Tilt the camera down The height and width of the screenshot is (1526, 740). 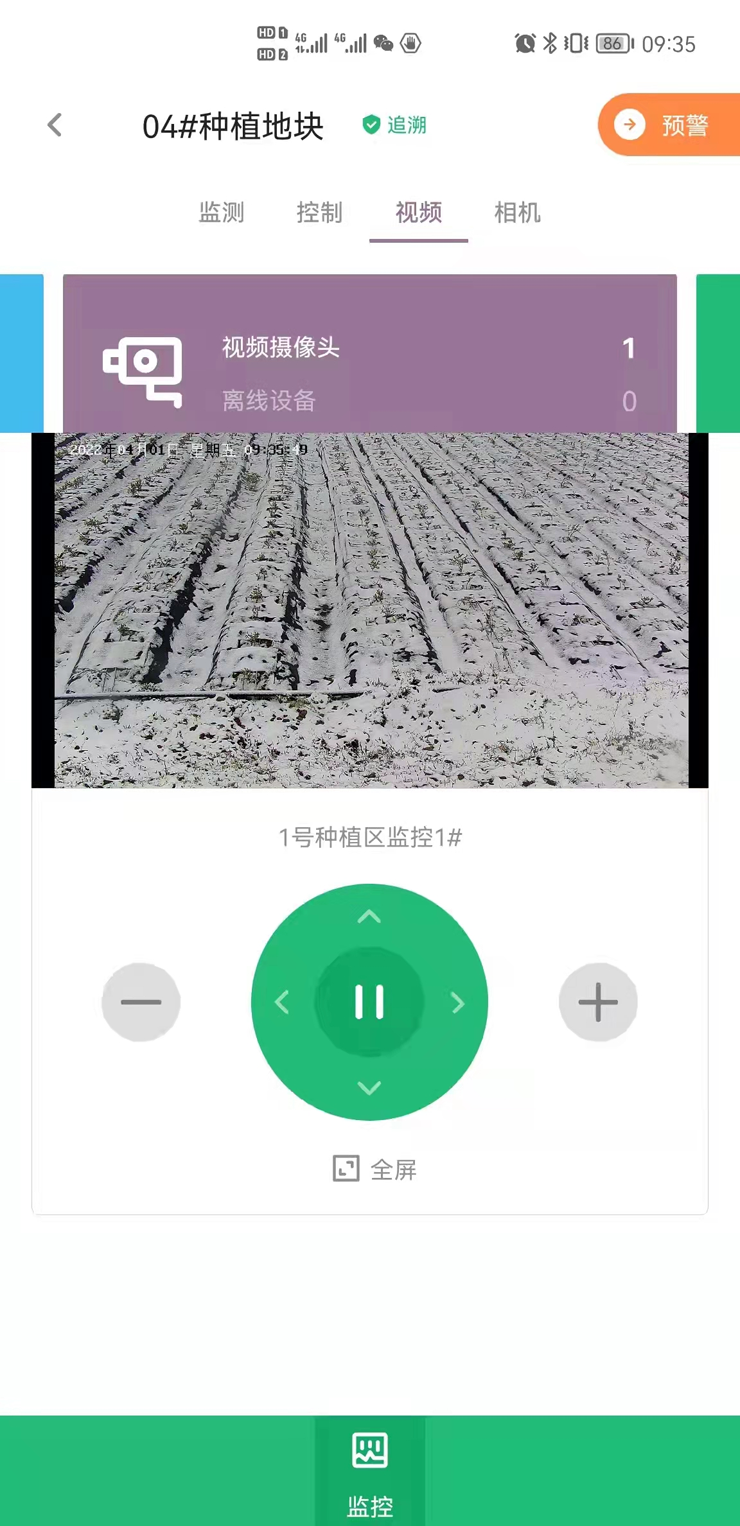pos(369,1088)
